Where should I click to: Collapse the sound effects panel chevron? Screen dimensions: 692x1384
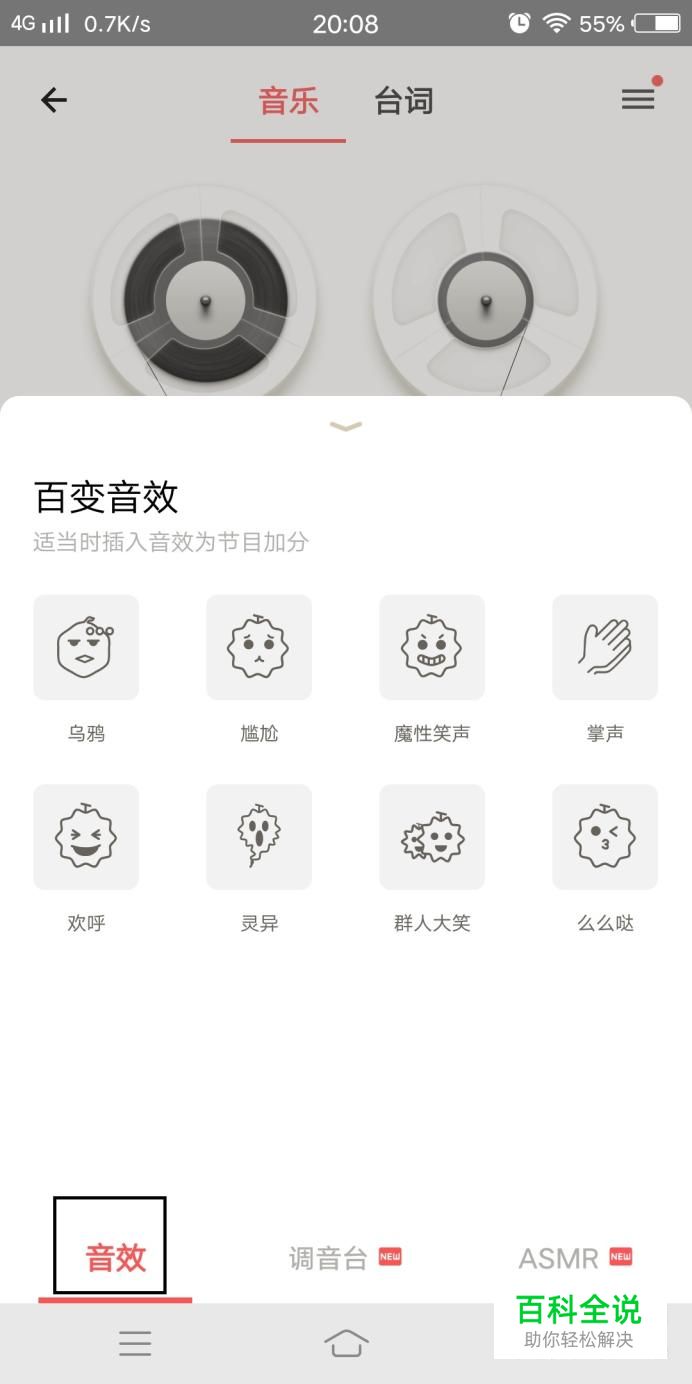pyautogui.click(x=346, y=426)
